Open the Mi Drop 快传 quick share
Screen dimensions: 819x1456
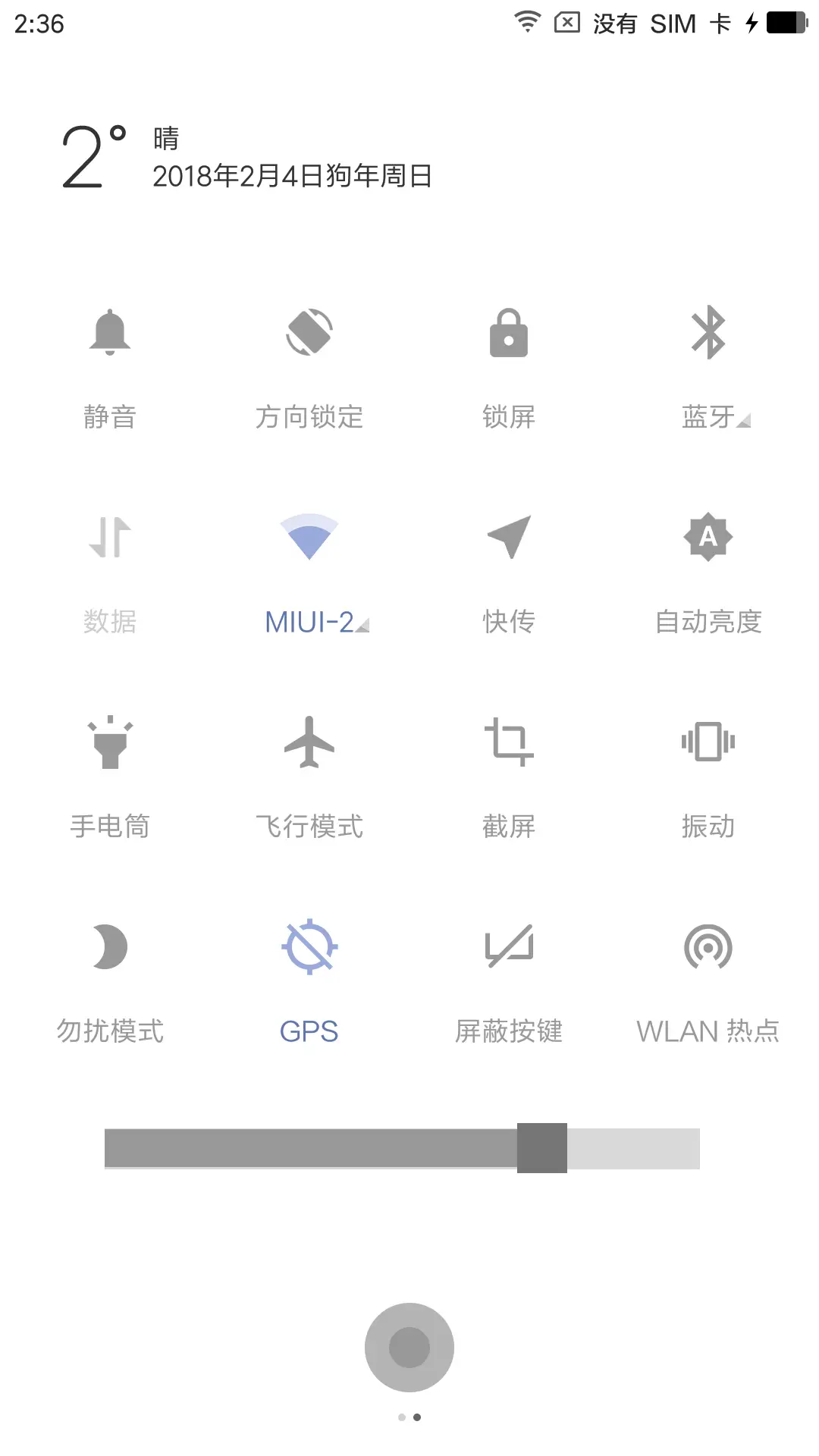tap(509, 538)
